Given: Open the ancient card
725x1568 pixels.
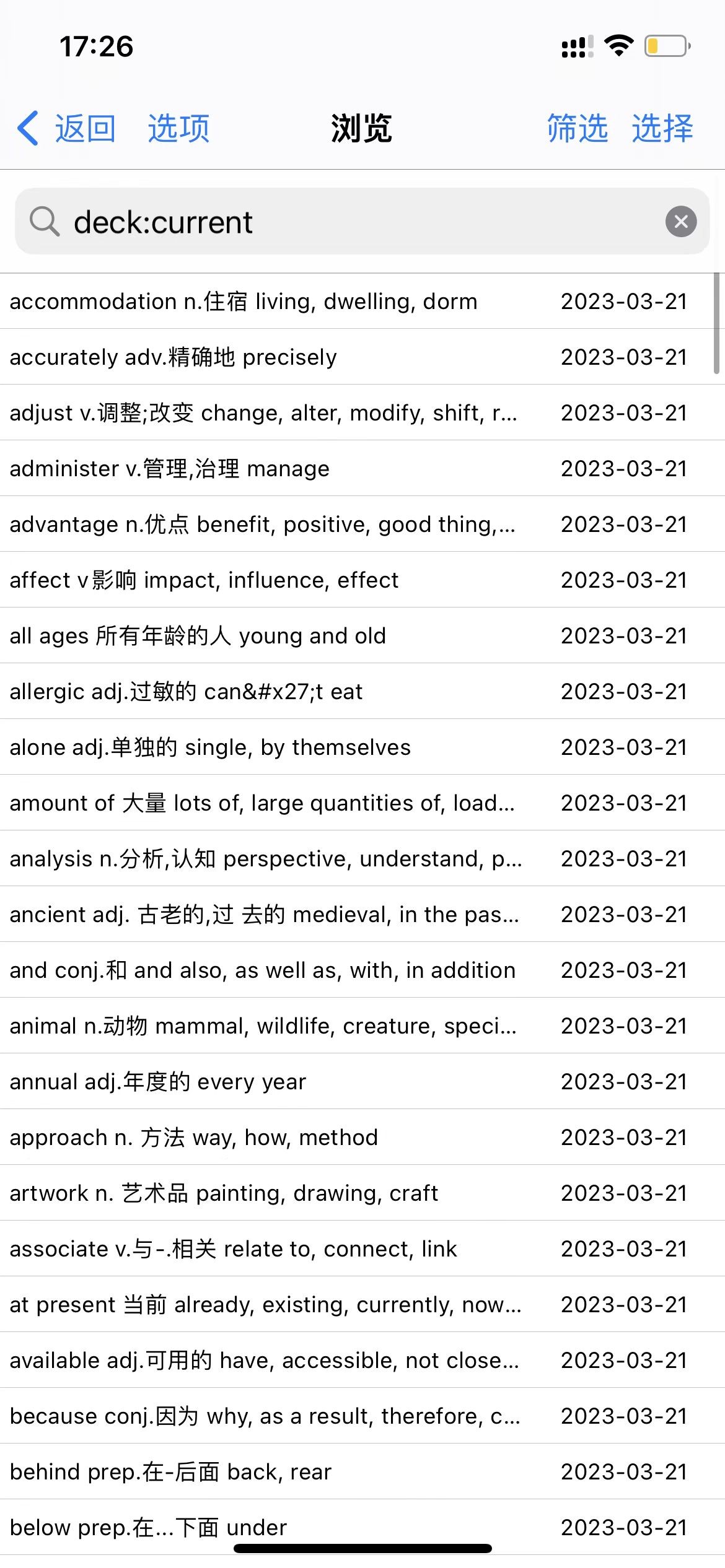Looking at the screenshot, I should click(362, 914).
